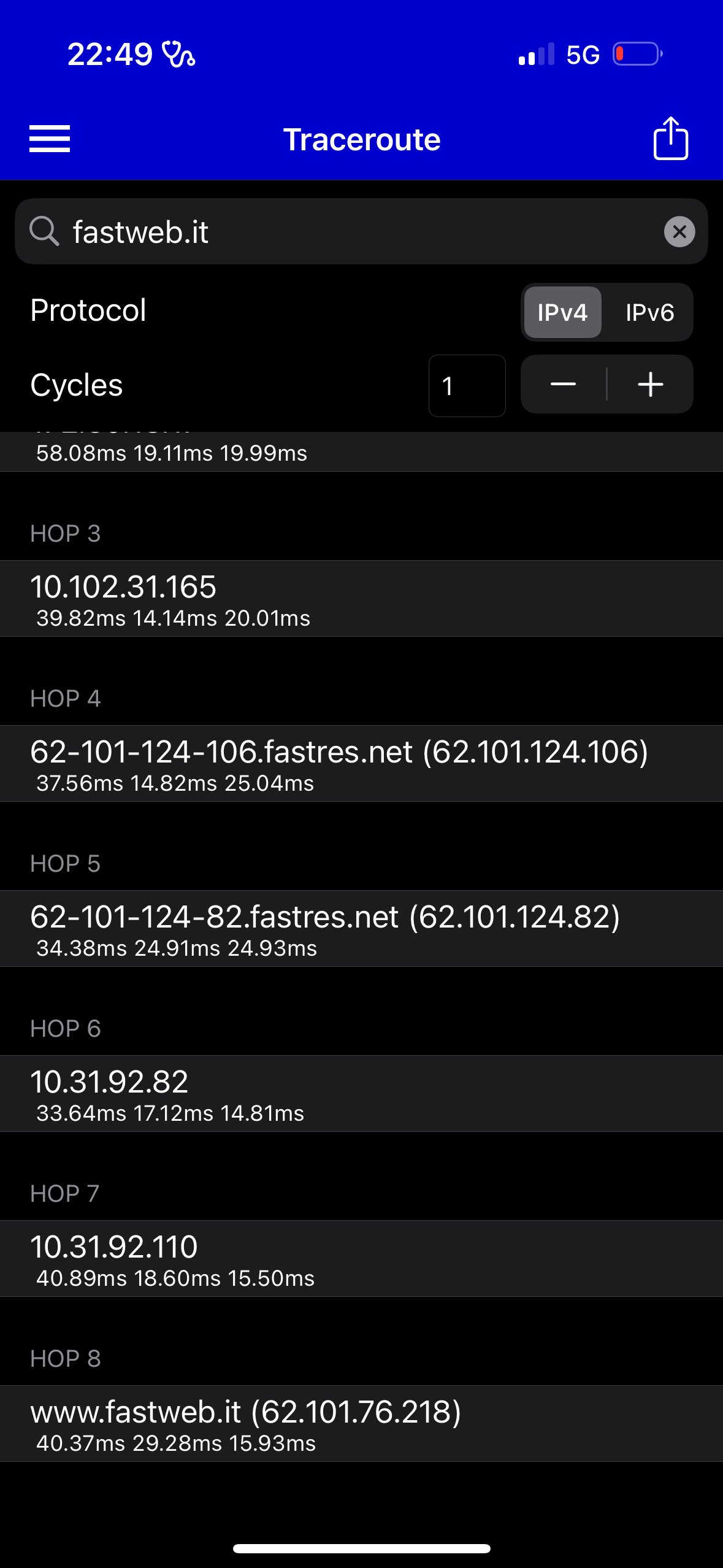Open hop 3 entry 10.102.31.165

[361, 598]
